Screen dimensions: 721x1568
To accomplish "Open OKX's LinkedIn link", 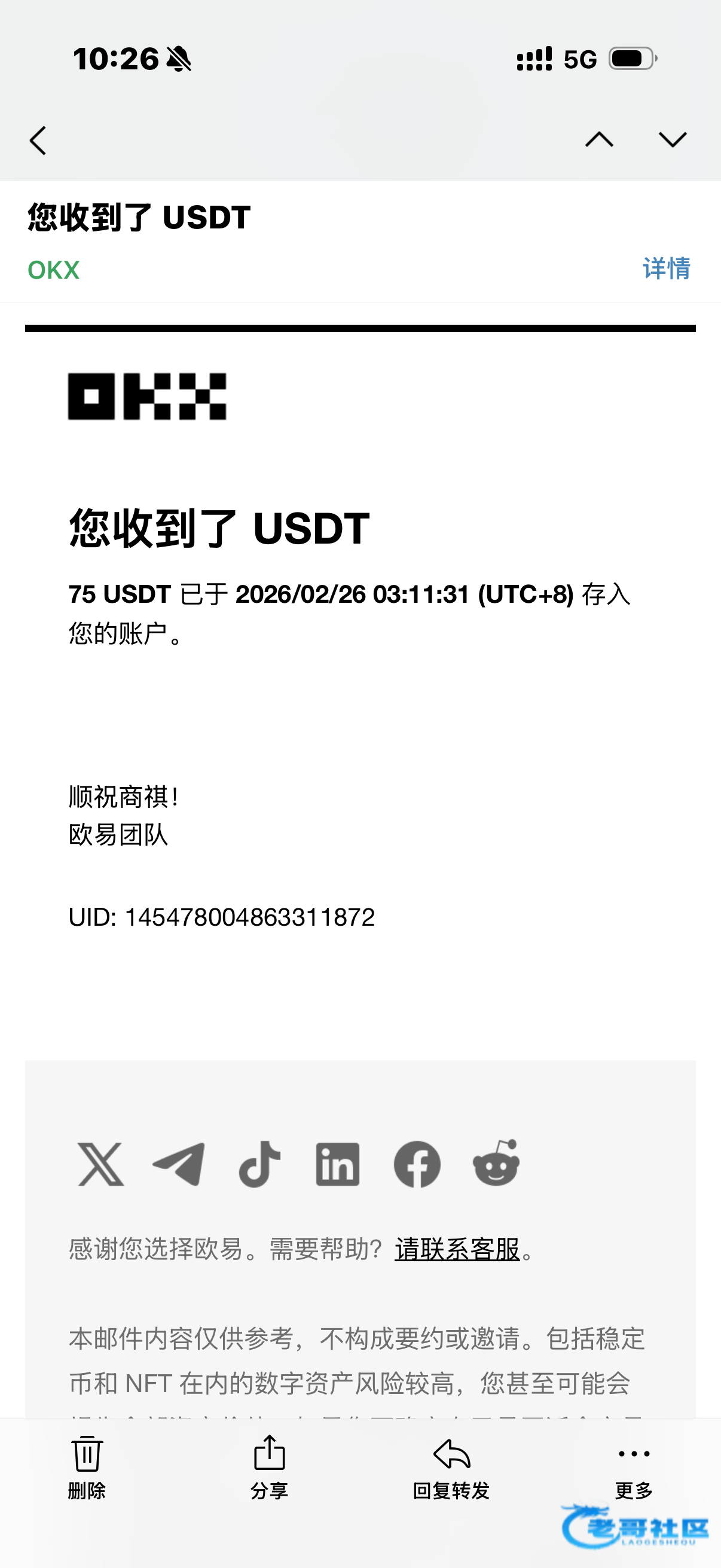I will click(338, 1164).
